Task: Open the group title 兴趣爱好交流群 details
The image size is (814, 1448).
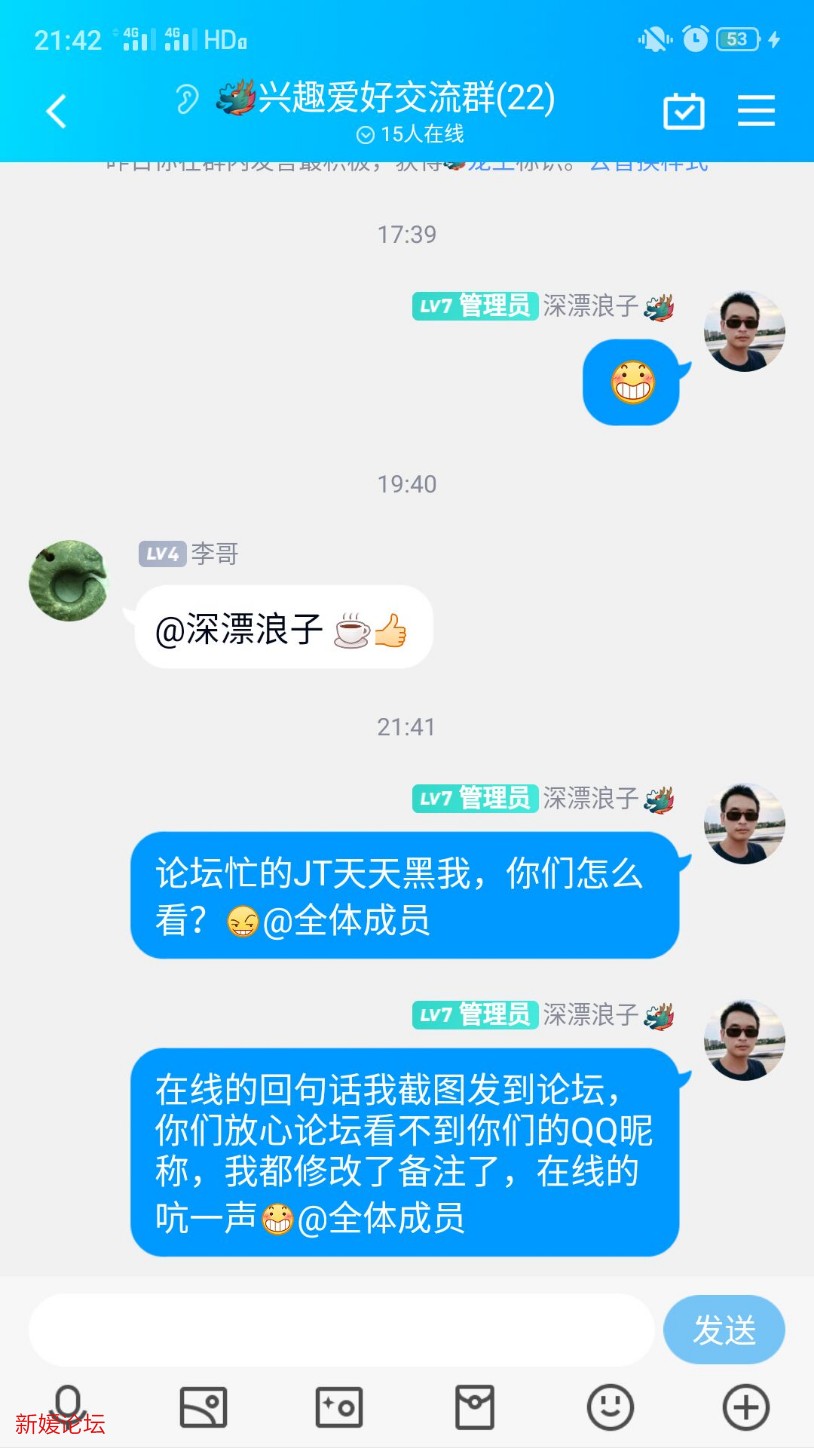Action: (x=405, y=98)
